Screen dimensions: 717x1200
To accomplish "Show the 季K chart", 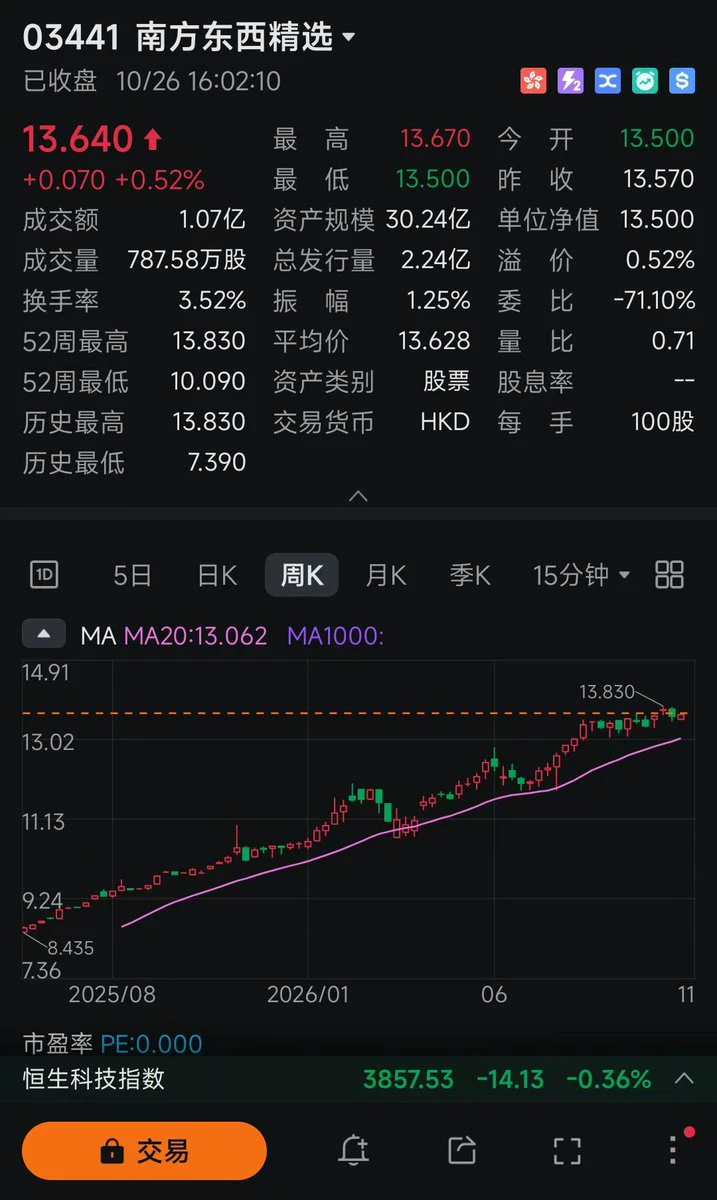I will click(x=470, y=575).
